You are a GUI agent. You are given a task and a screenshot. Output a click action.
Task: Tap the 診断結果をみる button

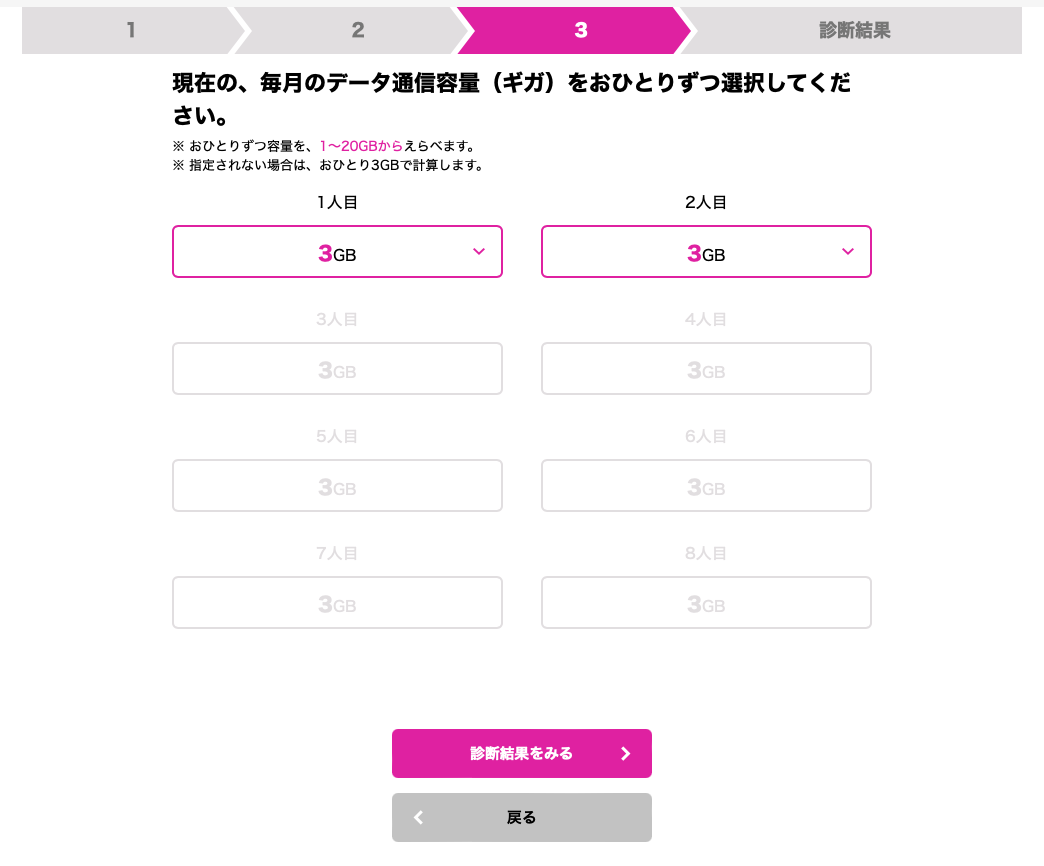tap(521, 753)
